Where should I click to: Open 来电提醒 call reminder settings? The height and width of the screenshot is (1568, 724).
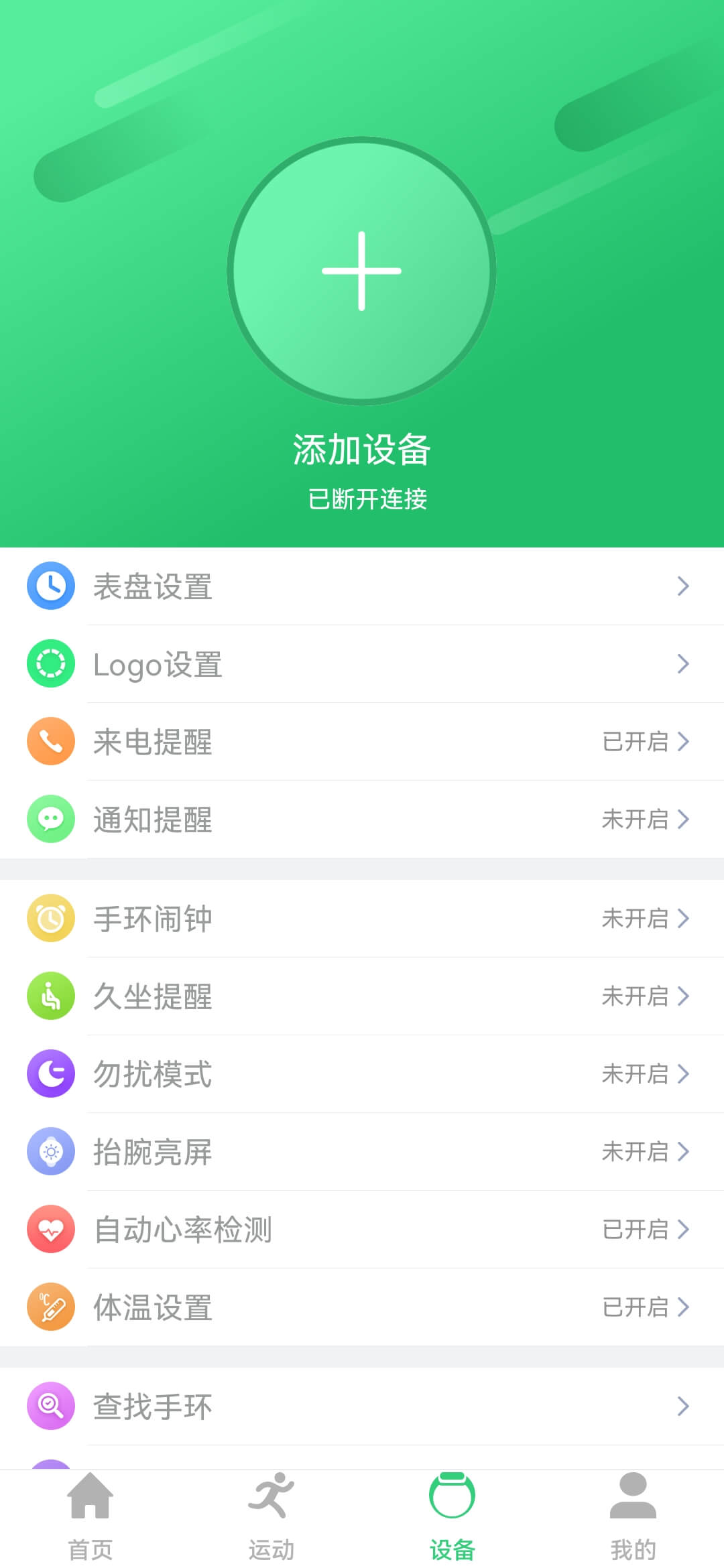click(x=362, y=742)
